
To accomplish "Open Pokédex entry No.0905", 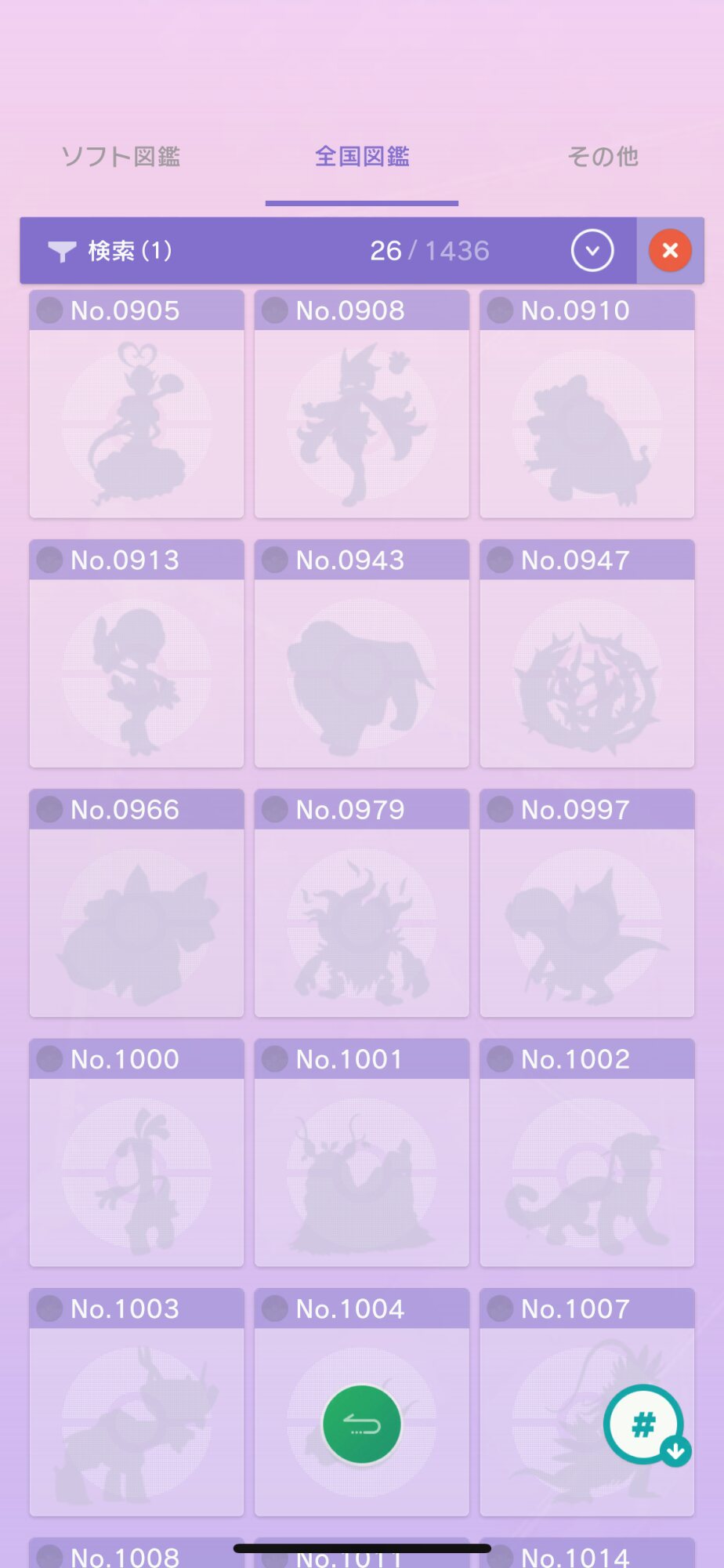I will pos(136,405).
